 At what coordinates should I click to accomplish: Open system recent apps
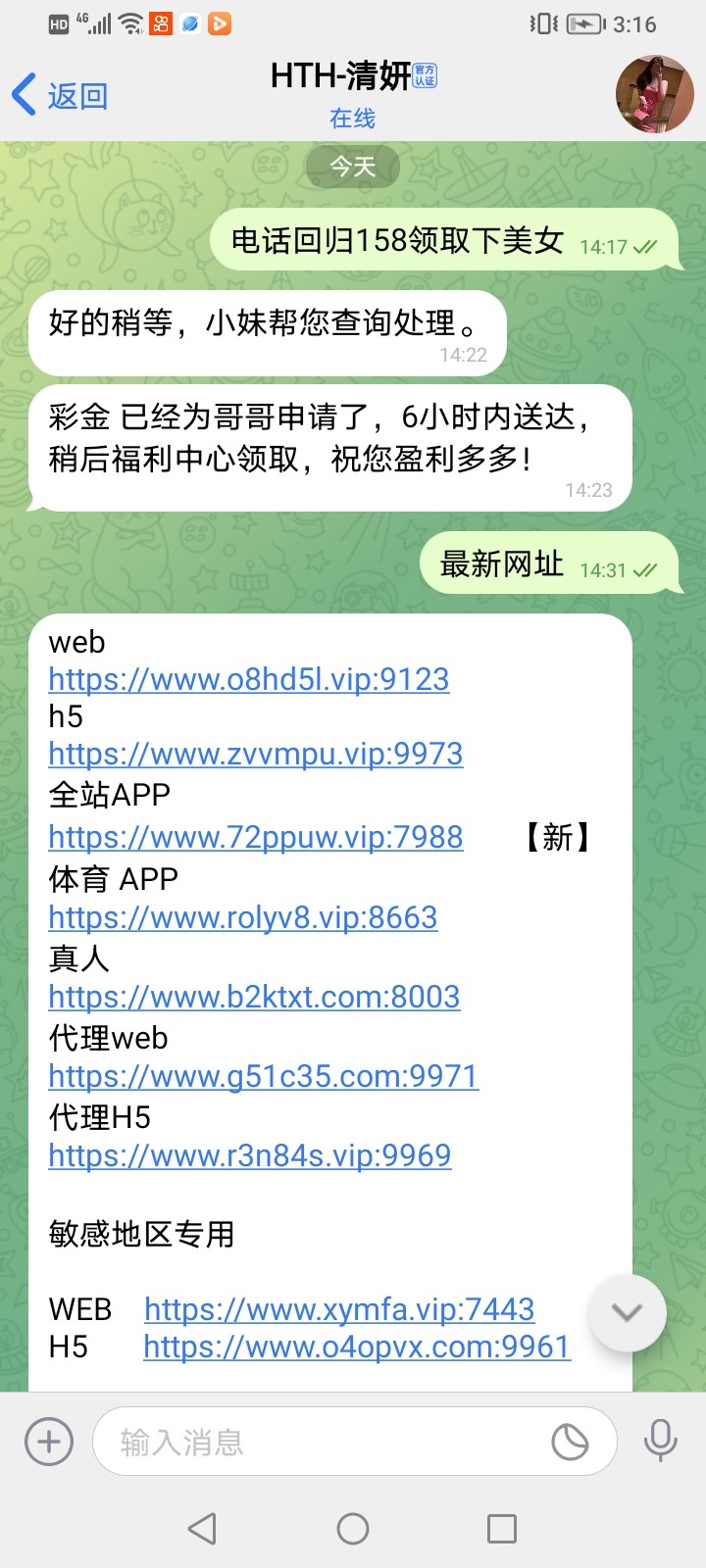click(x=501, y=1529)
